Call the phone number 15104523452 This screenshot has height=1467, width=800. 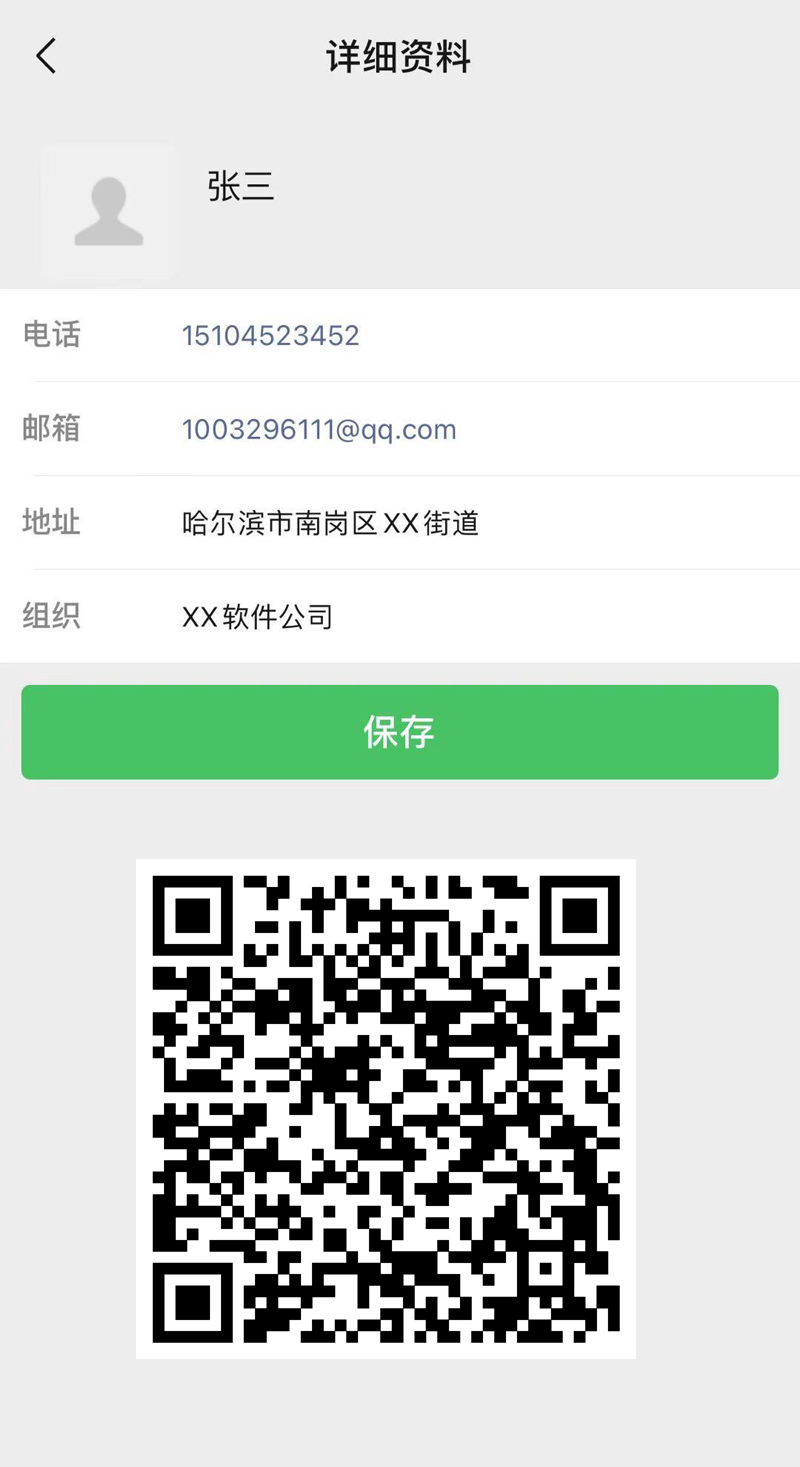pos(270,335)
